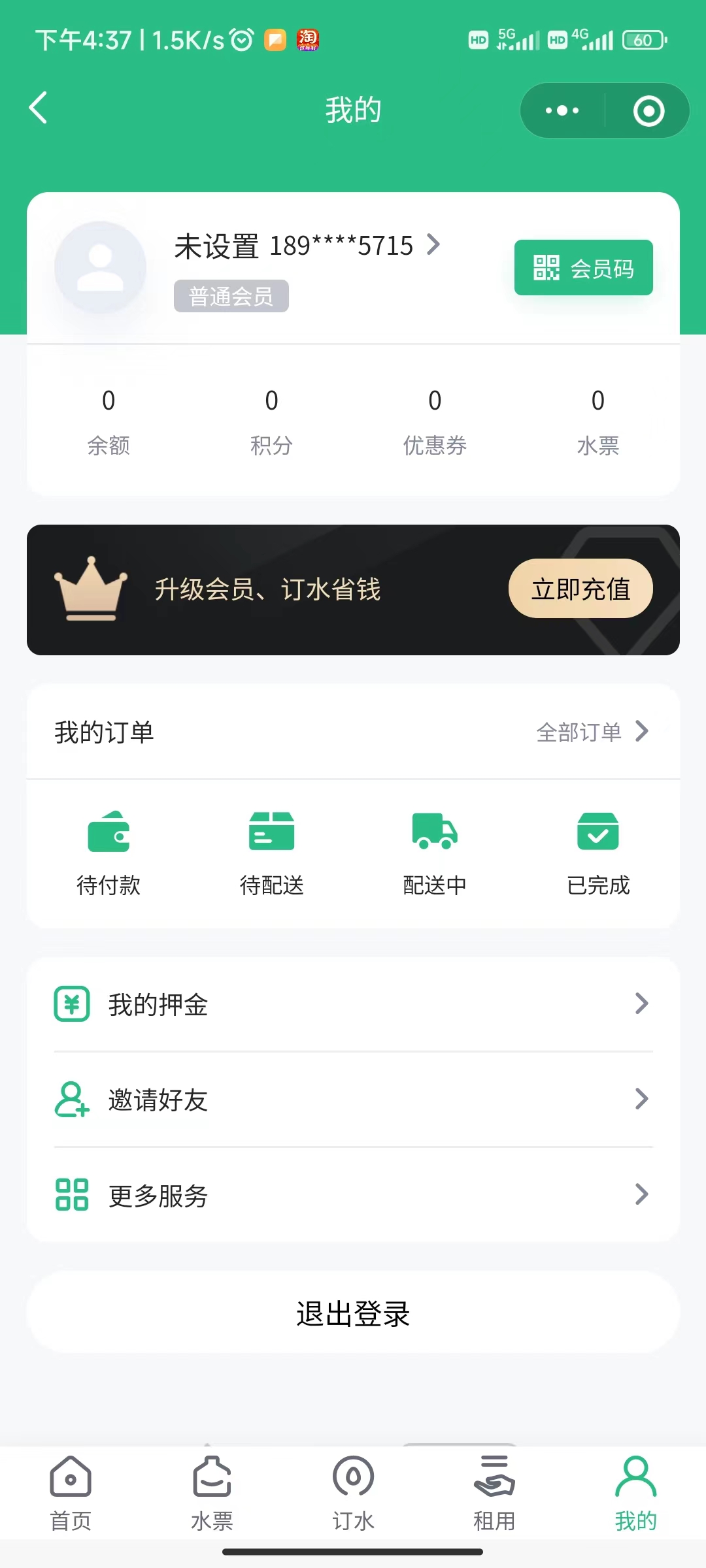
Task: Switch to the 首页 home tab
Action: 71,1494
